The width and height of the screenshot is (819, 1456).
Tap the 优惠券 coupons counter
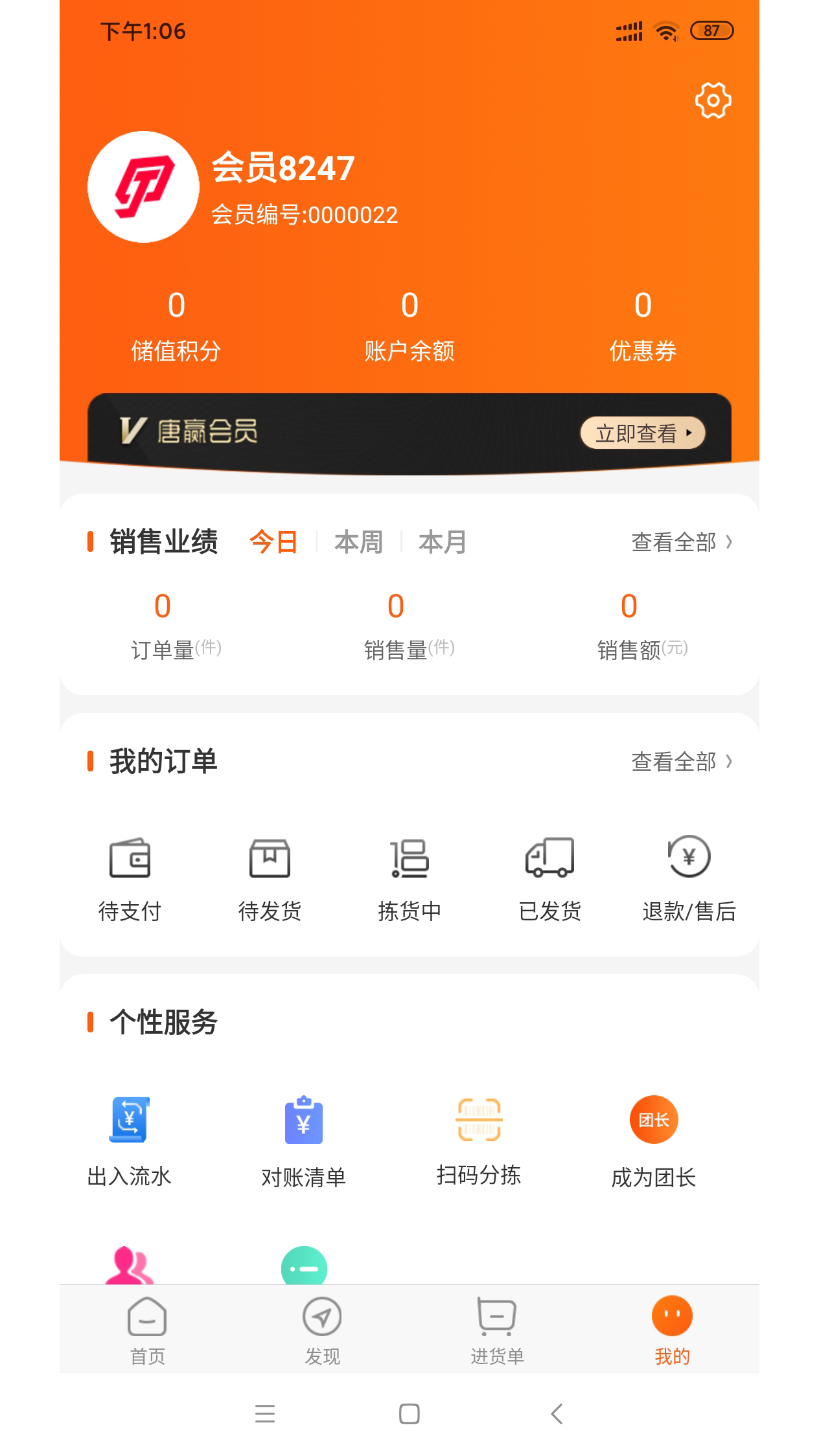coord(642,324)
